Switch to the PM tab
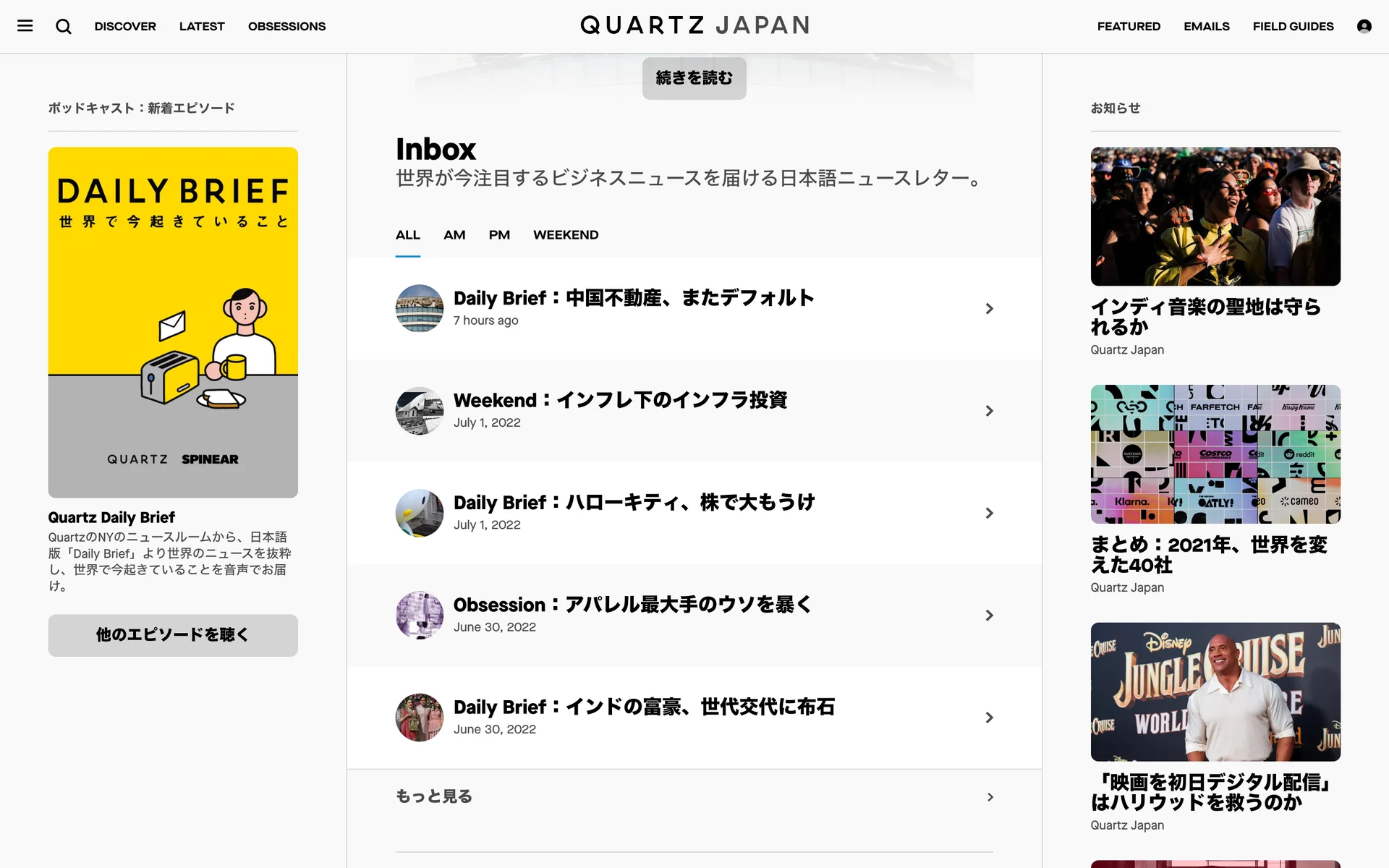The image size is (1389, 868). click(499, 235)
